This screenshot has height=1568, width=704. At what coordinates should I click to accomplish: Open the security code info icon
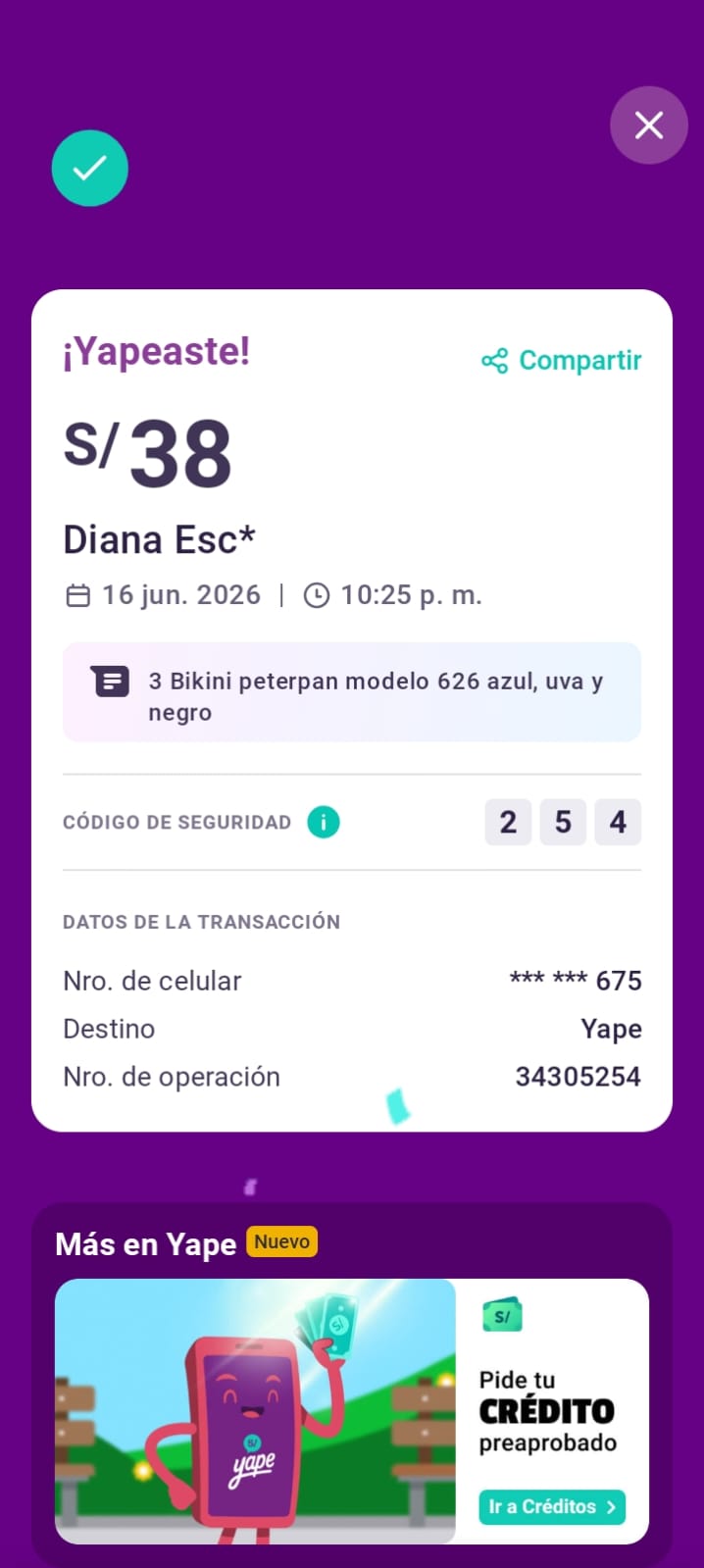(324, 822)
